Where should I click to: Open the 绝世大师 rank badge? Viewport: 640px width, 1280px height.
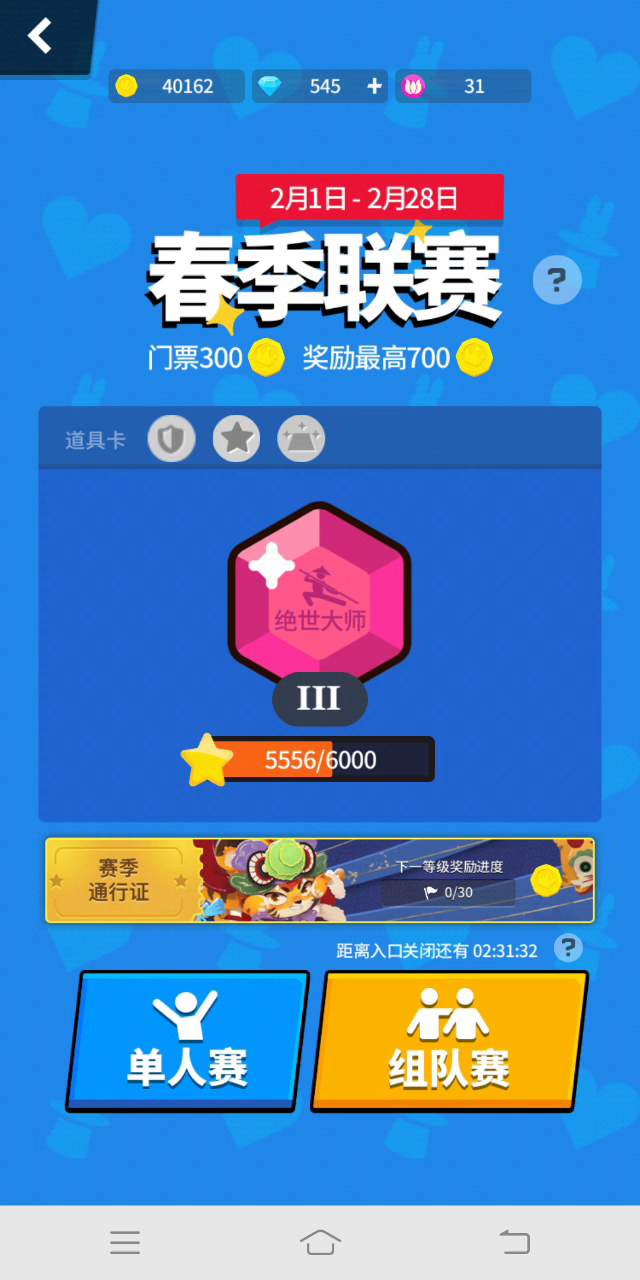320,592
